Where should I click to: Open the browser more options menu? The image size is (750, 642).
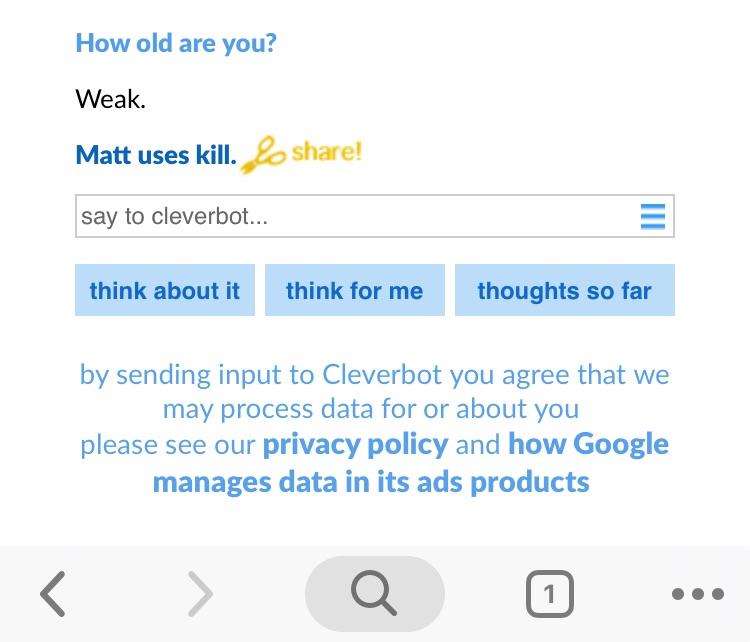point(697,594)
